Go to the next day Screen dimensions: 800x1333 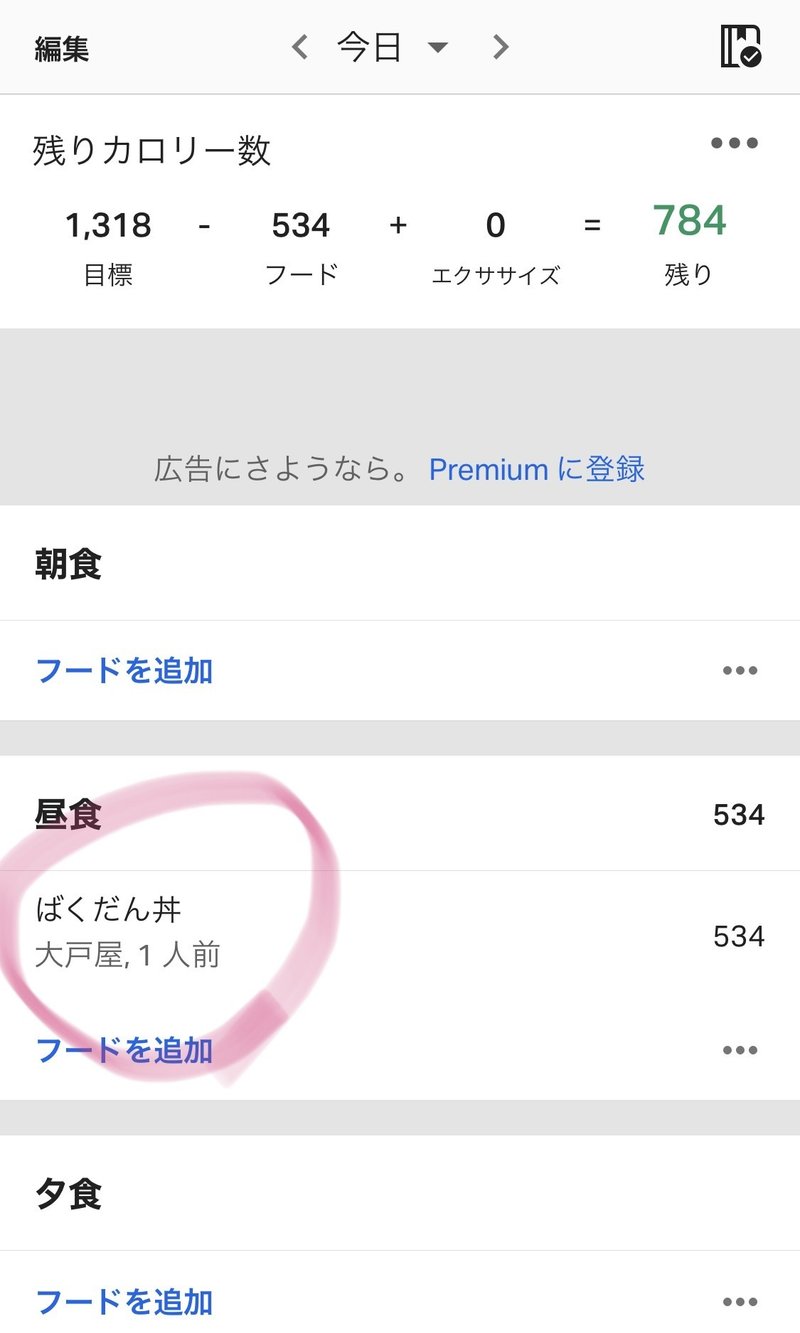[x=501, y=47]
